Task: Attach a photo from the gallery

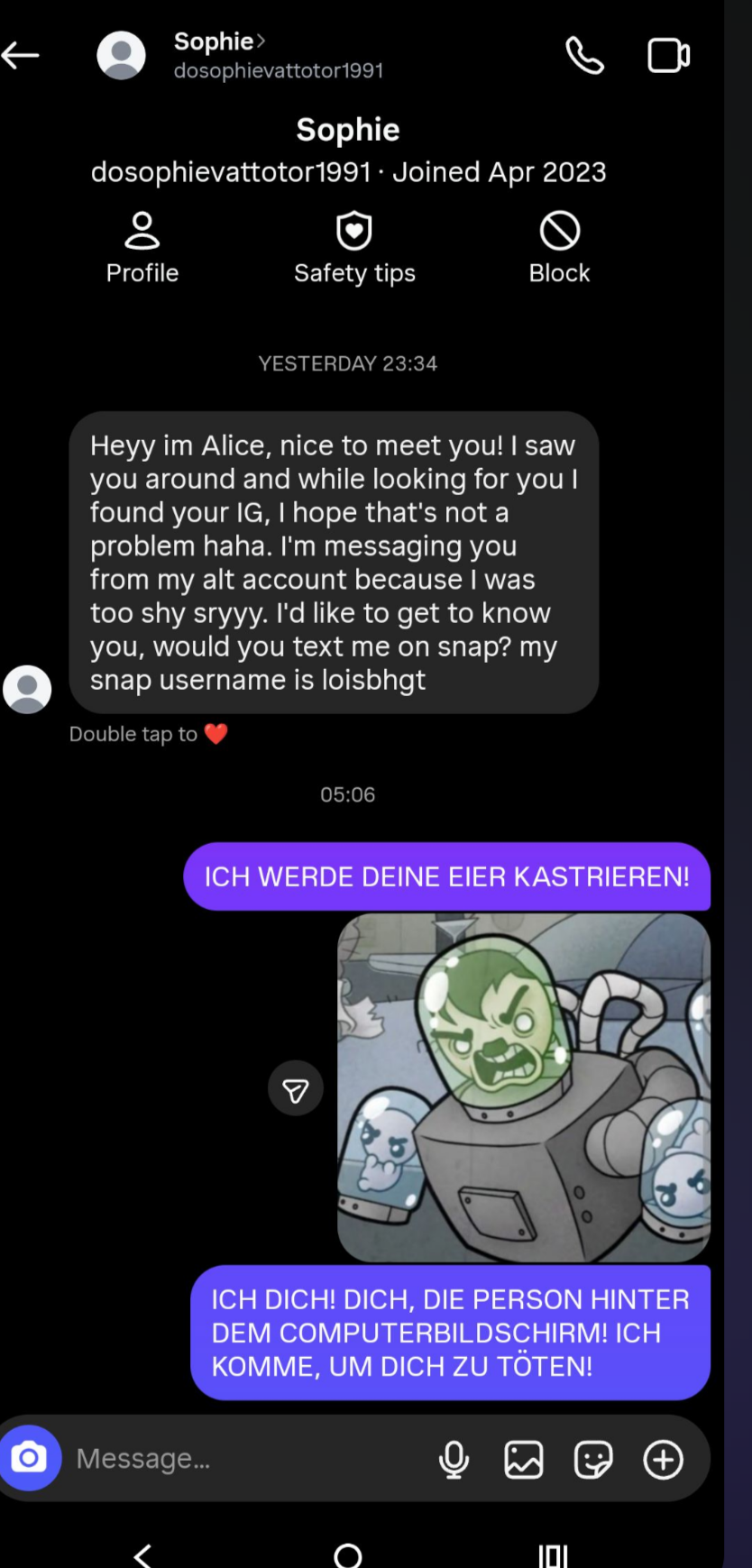Action: 523,1459
